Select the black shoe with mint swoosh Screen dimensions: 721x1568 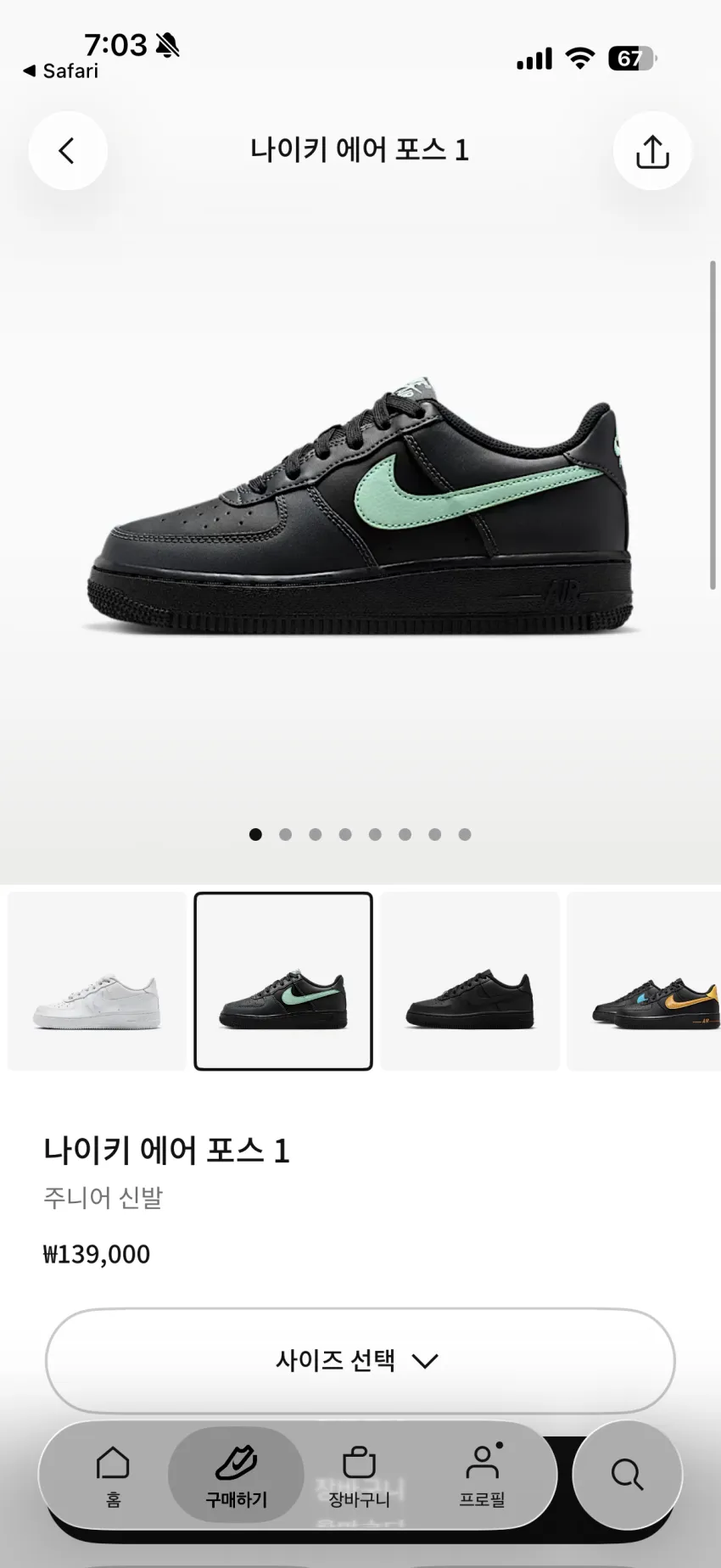(283, 981)
